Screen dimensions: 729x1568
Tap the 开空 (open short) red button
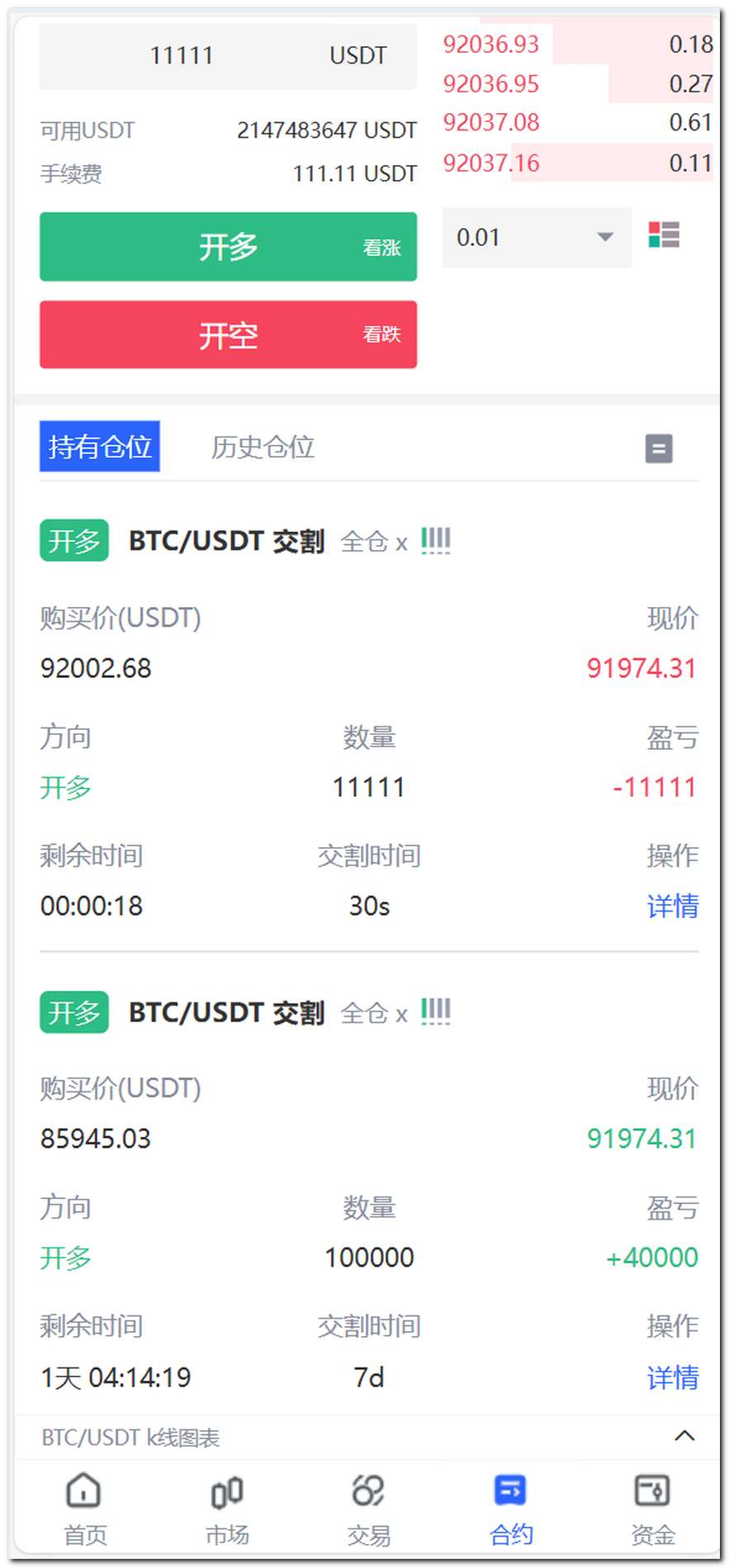click(228, 334)
